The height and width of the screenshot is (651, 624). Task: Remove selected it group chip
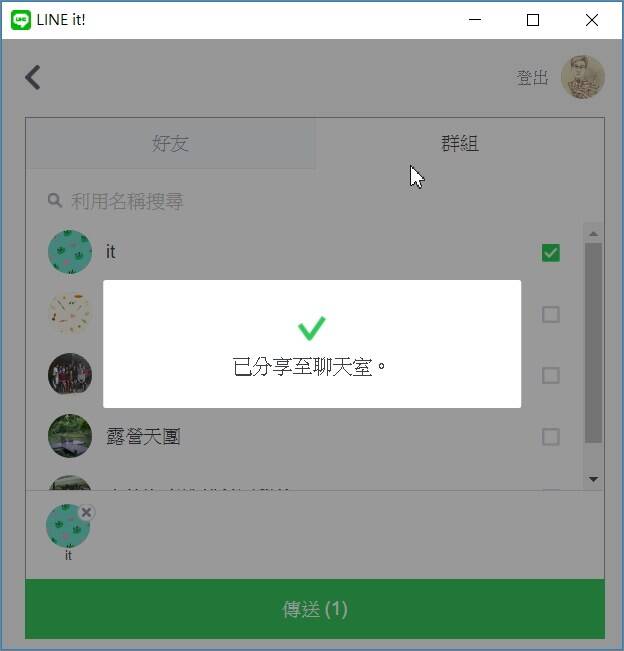point(87,512)
